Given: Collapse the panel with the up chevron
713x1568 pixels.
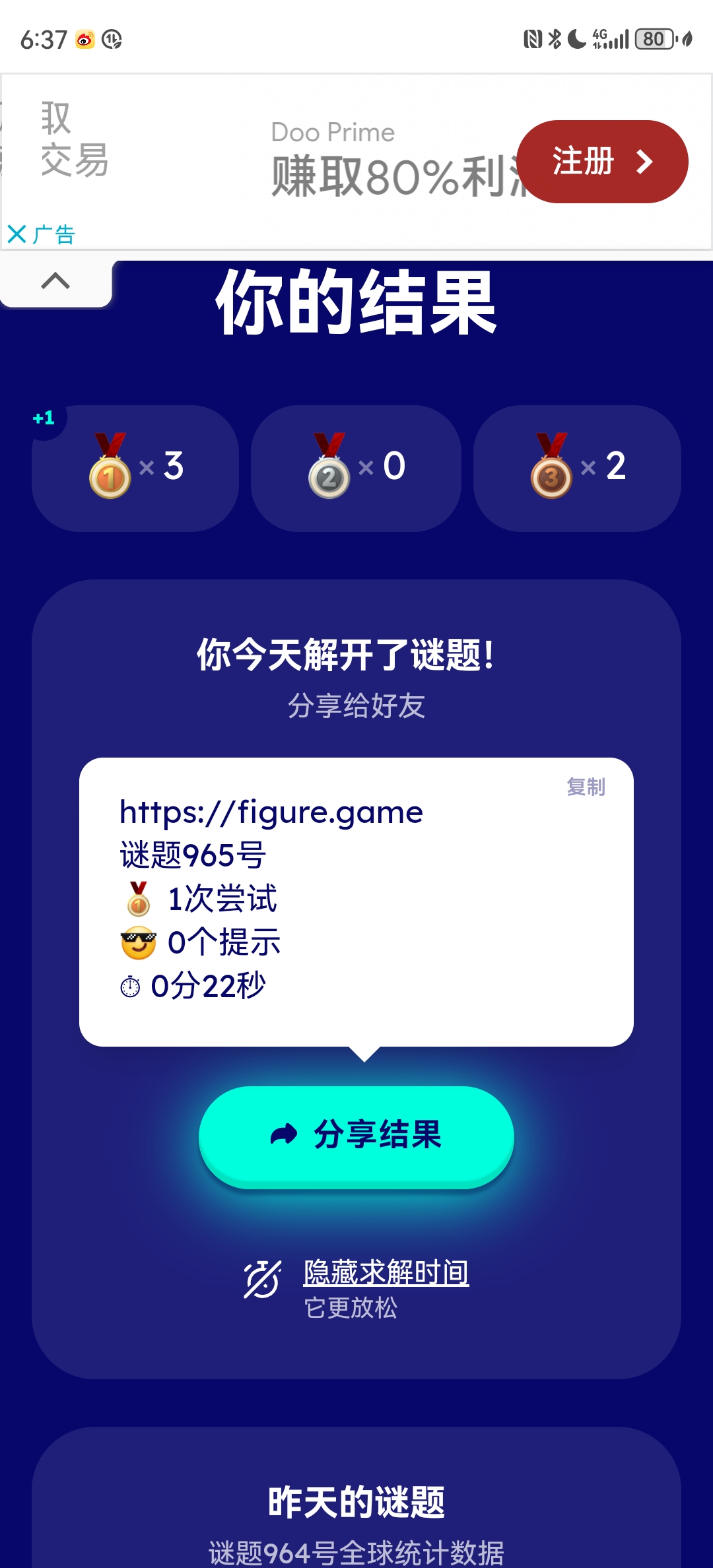Looking at the screenshot, I should tap(55, 281).
